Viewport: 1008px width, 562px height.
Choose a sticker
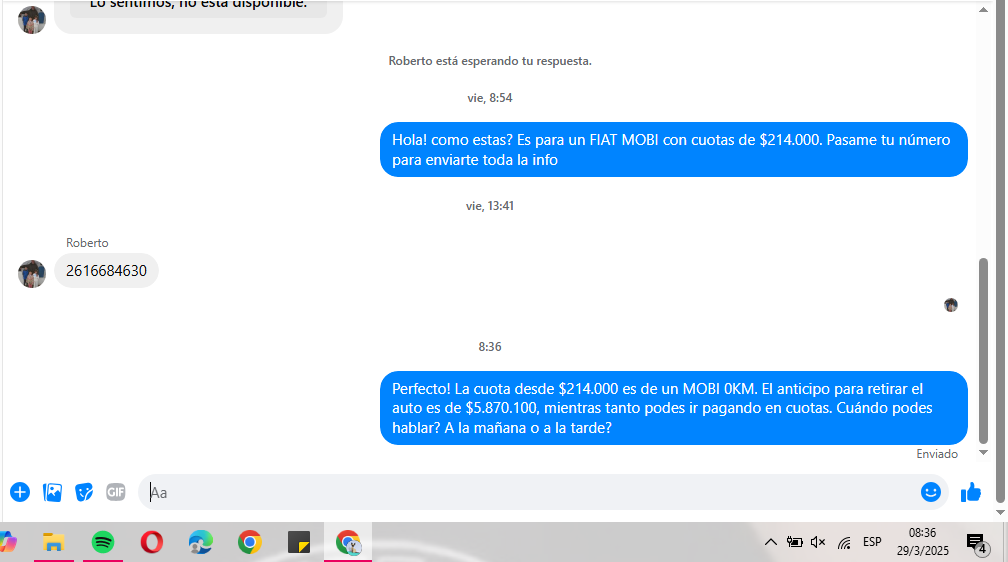tap(84, 492)
